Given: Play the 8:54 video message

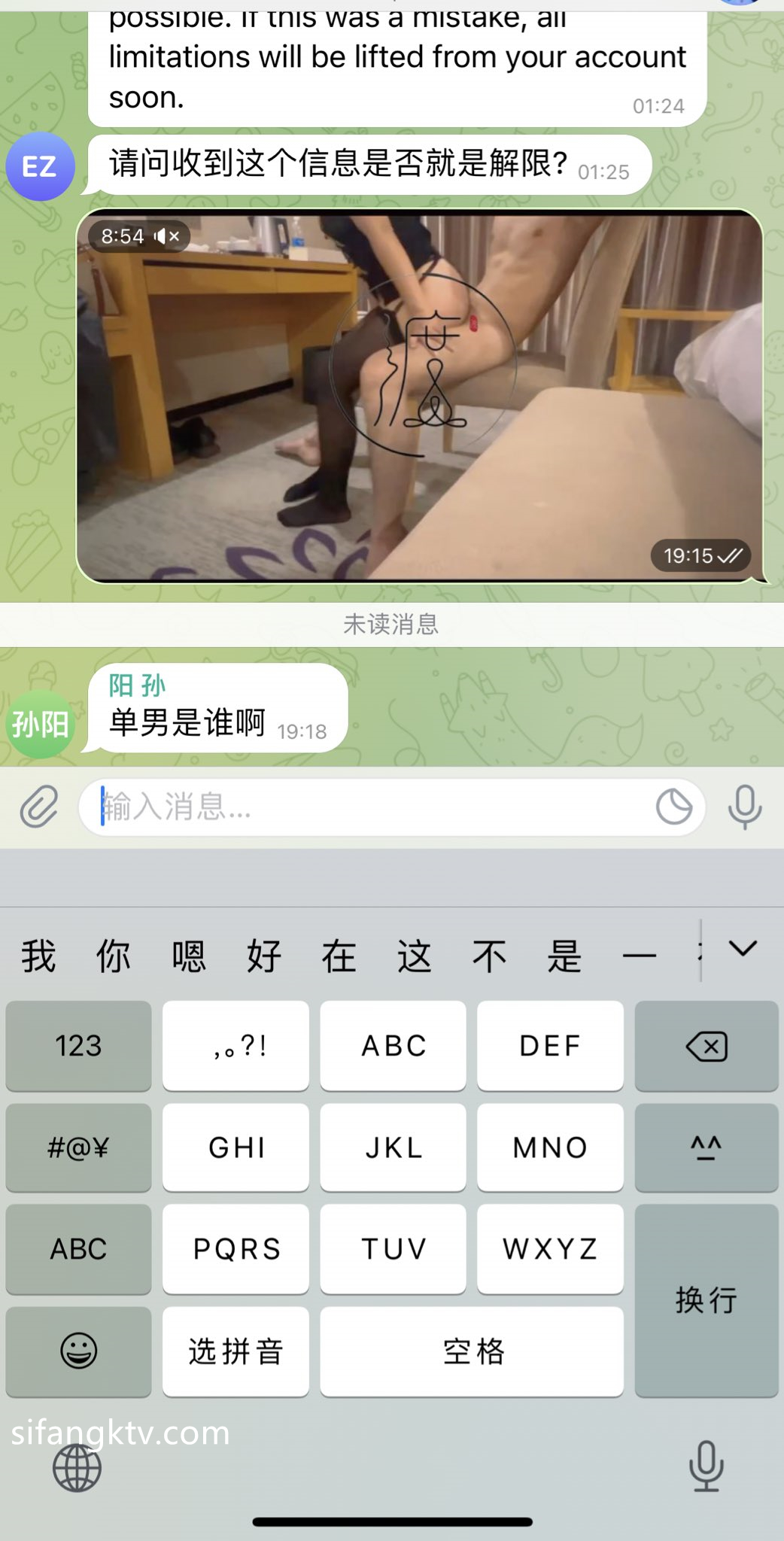Looking at the screenshot, I should pos(420,397).
